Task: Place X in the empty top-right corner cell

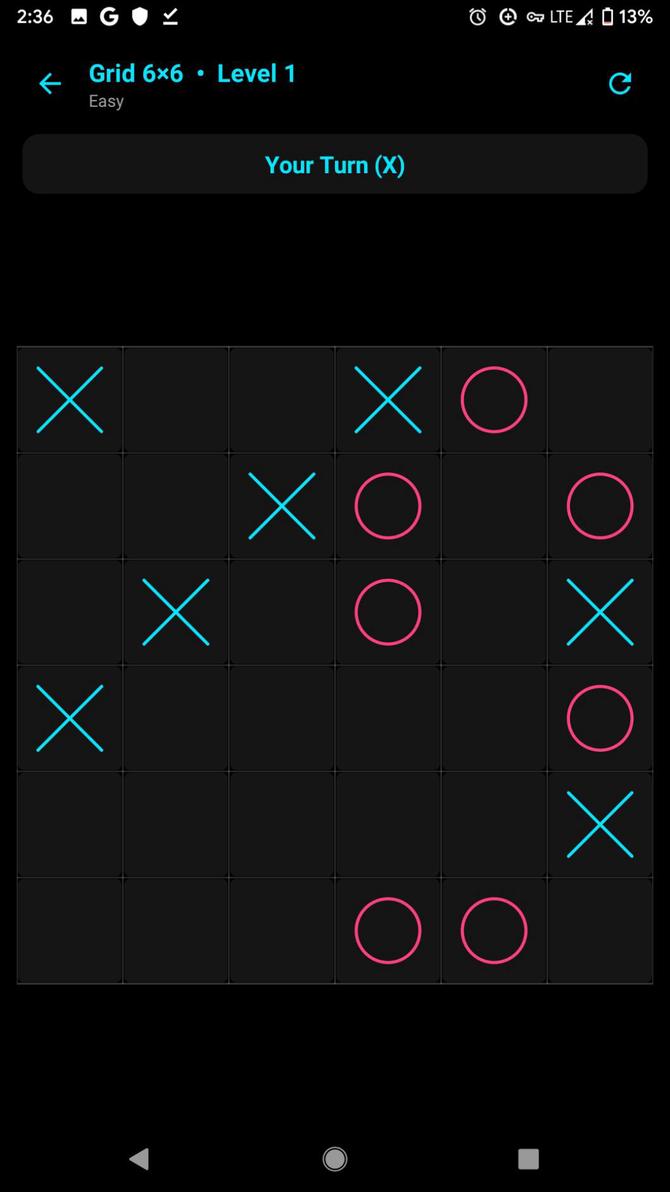Action: point(600,400)
